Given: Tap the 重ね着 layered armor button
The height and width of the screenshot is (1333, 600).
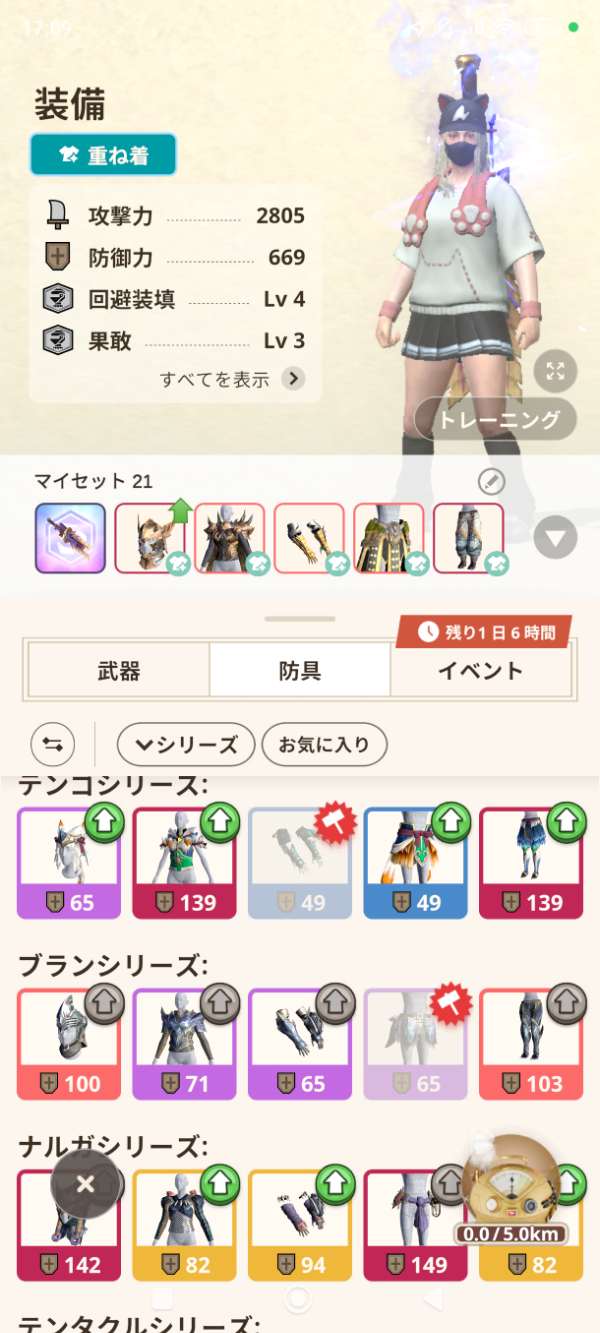Looking at the screenshot, I should tap(103, 155).
